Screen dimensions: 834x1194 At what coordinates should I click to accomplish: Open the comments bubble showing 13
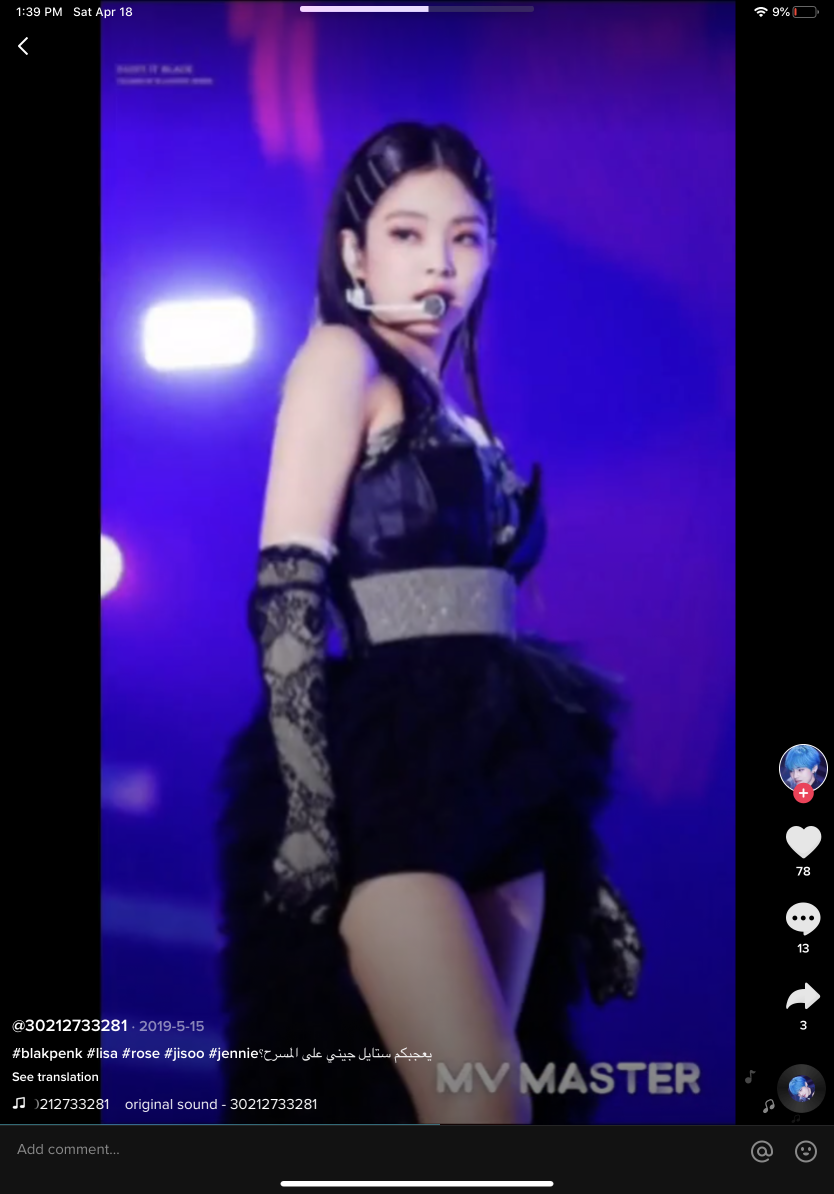coord(803,919)
